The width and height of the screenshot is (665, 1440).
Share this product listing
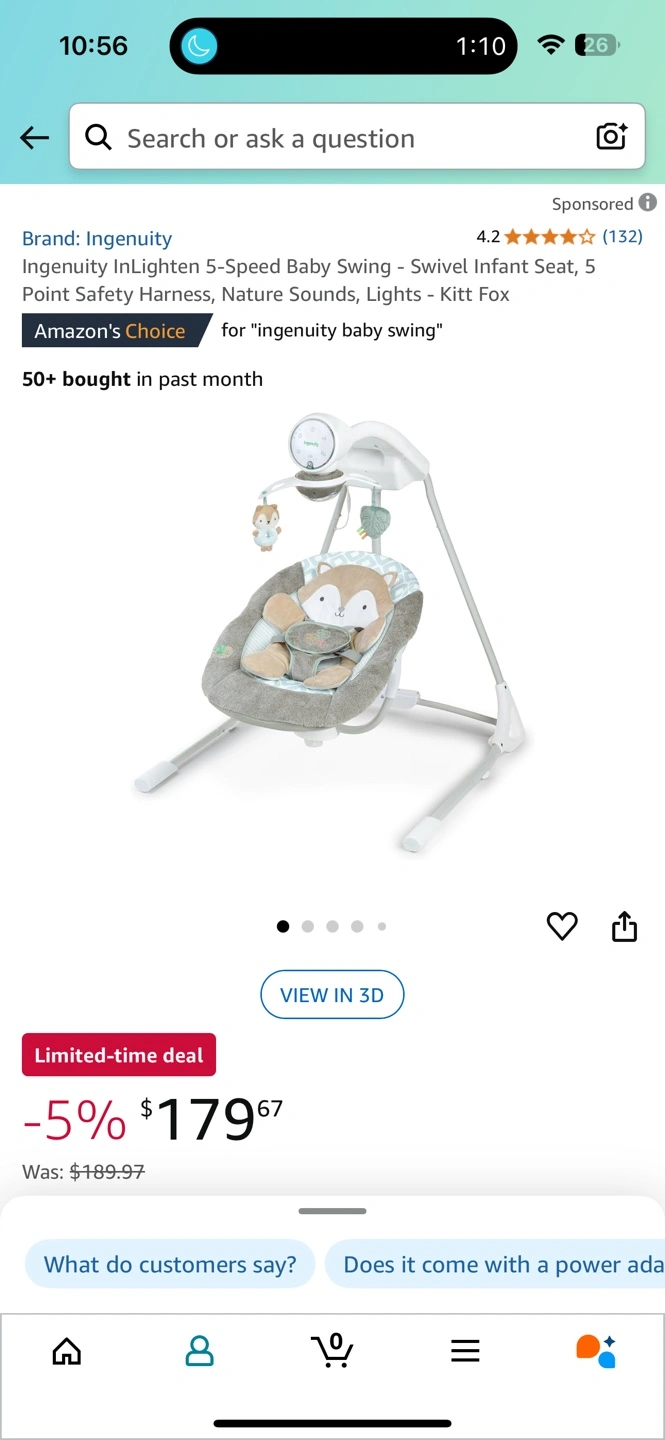point(624,927)
